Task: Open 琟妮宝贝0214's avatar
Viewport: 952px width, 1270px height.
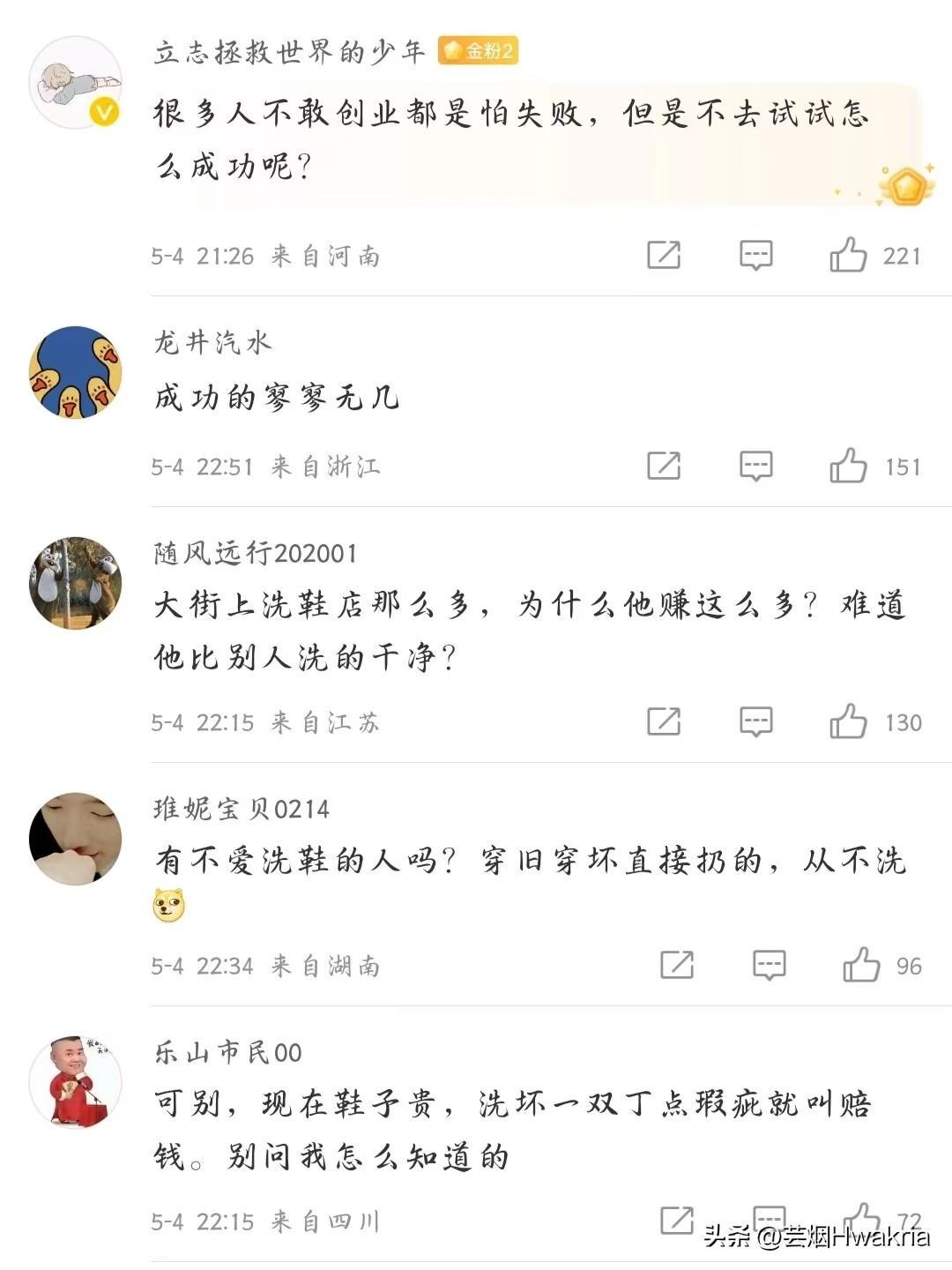Action: point(75,838)
